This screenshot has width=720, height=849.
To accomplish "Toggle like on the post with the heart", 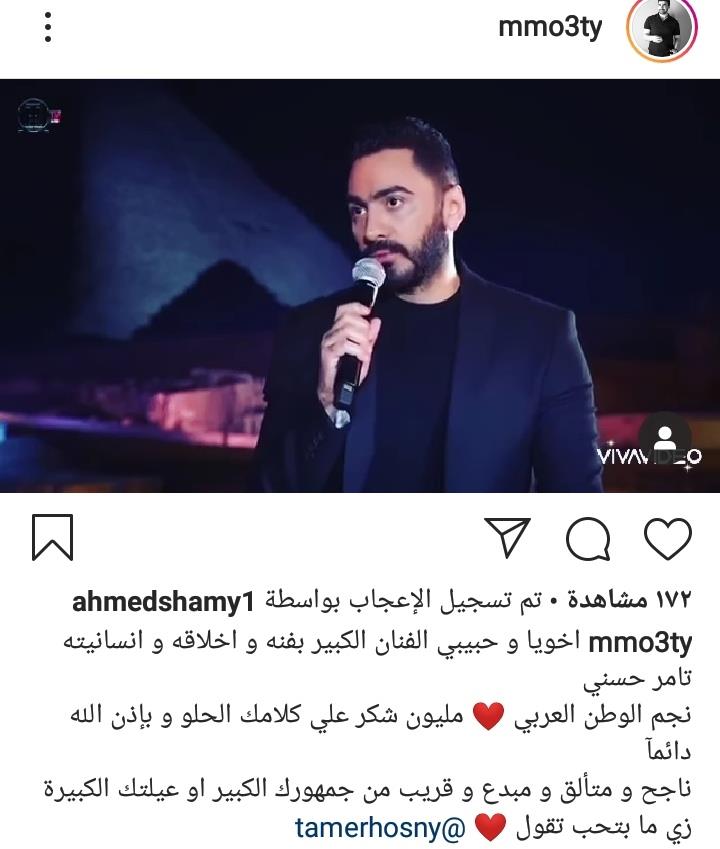I will (670, 537).
